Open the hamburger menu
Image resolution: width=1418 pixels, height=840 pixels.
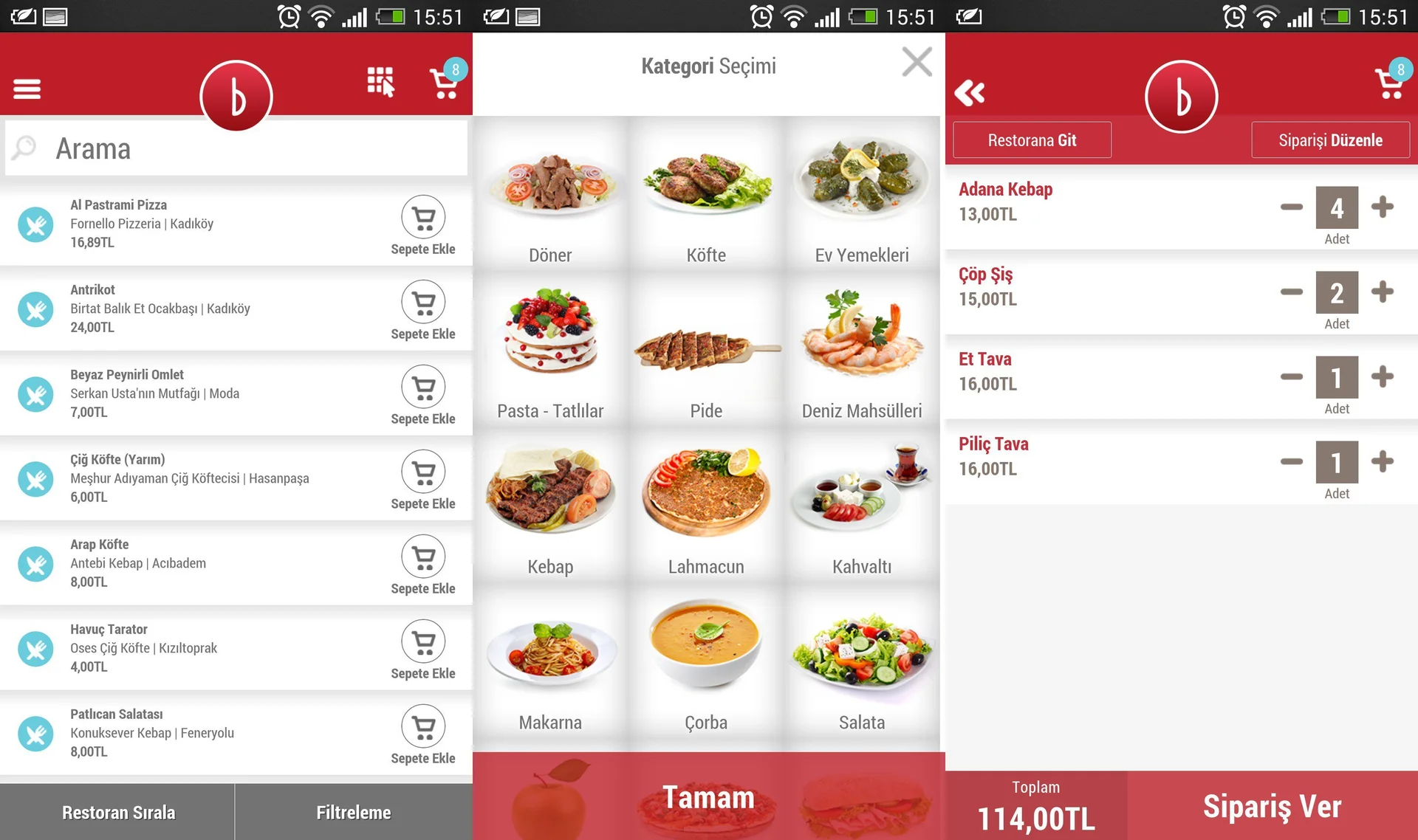pyautogui.click(x=27, y=89)
